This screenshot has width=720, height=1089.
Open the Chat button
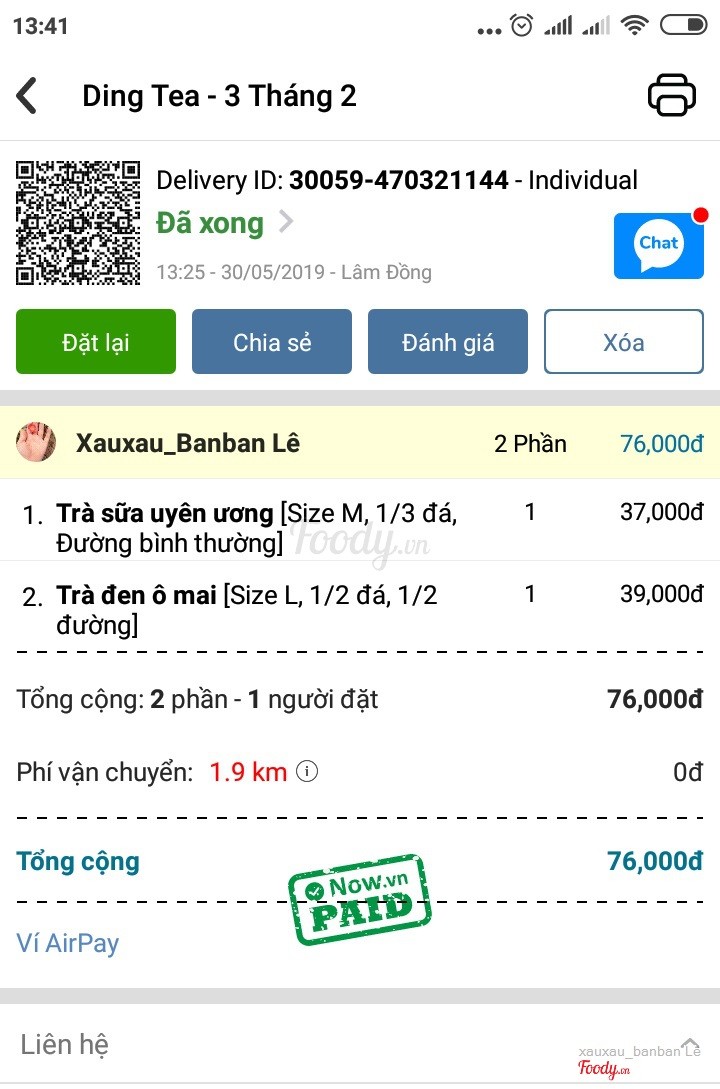tap(658, 245)
